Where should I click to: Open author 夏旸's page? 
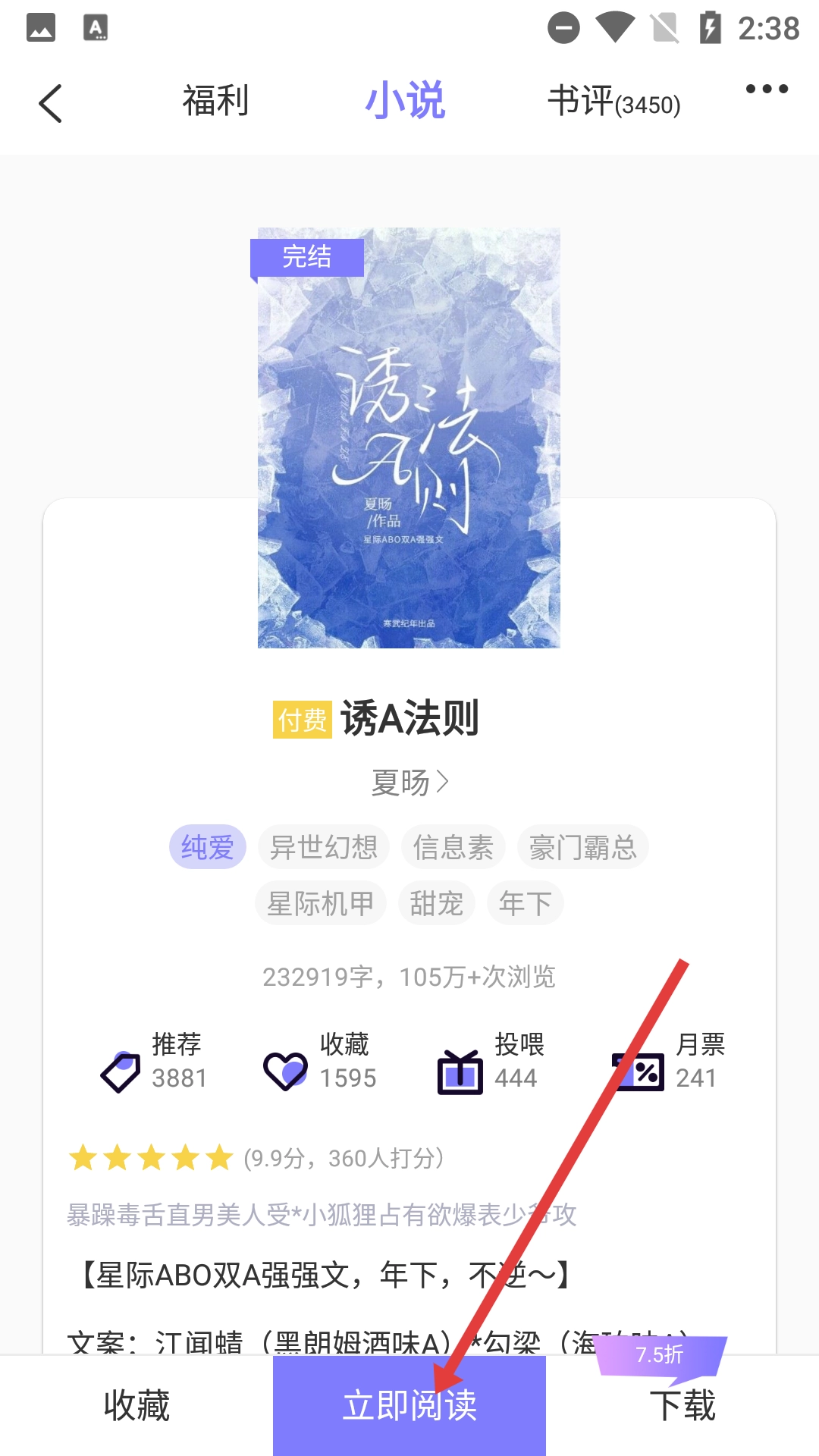[409, 782]
